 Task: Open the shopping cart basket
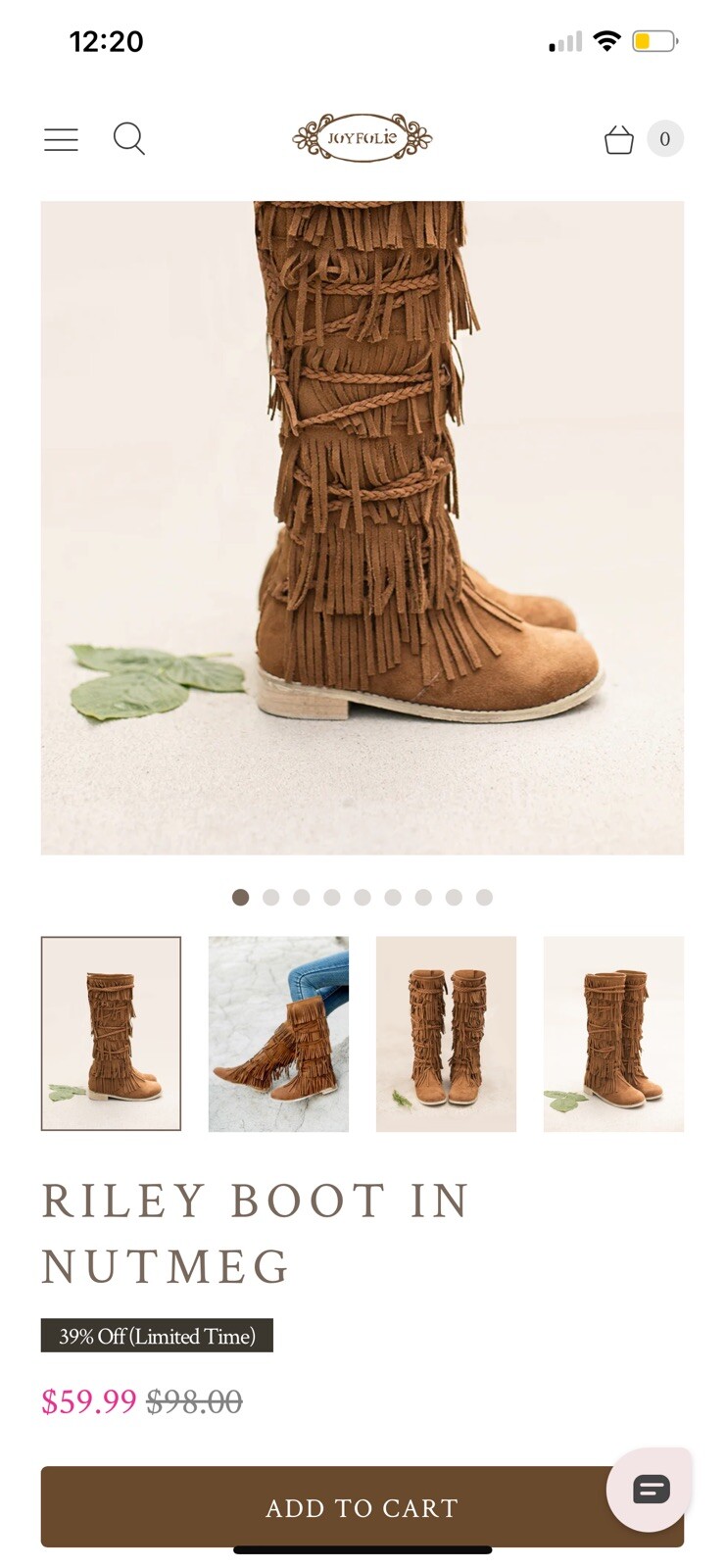(619, 139)
